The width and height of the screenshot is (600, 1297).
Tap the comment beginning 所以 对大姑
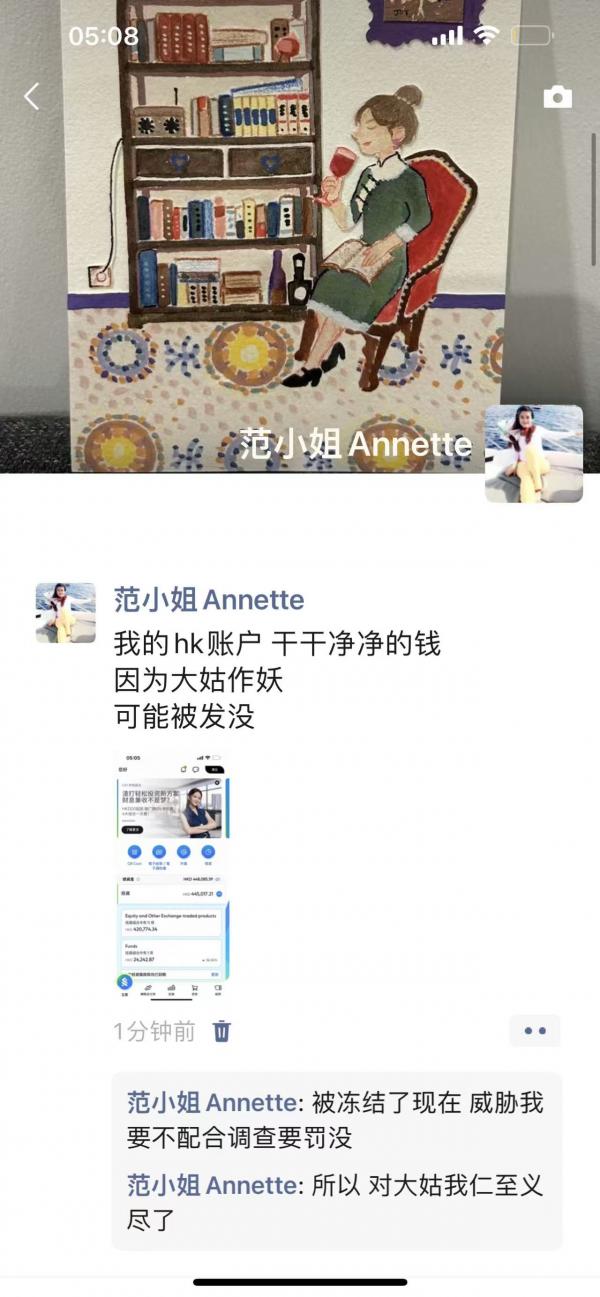(x=335, y=1201)
